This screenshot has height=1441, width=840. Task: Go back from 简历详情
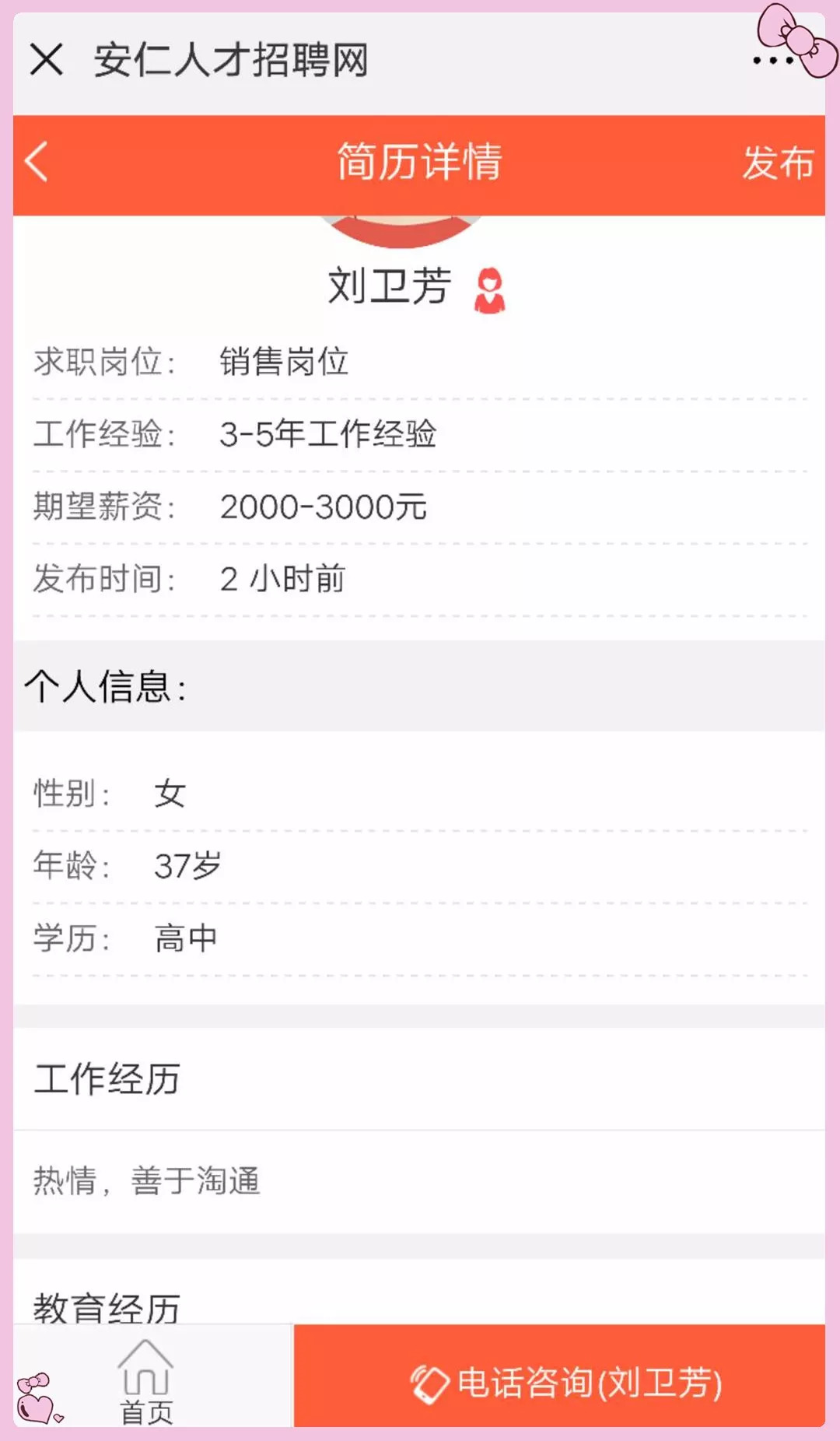(37, 162)
